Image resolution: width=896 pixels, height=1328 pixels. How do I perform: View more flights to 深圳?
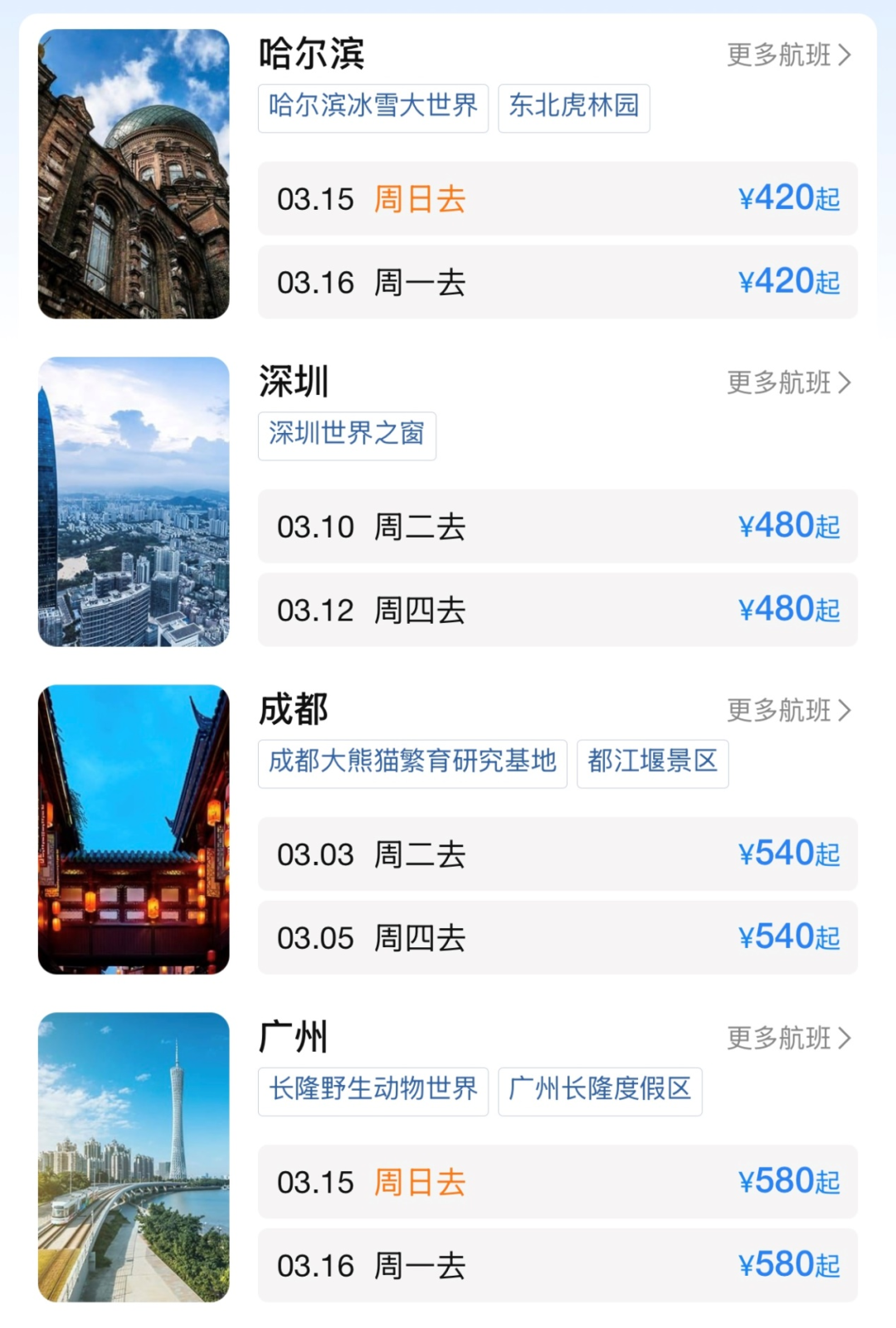788,382
